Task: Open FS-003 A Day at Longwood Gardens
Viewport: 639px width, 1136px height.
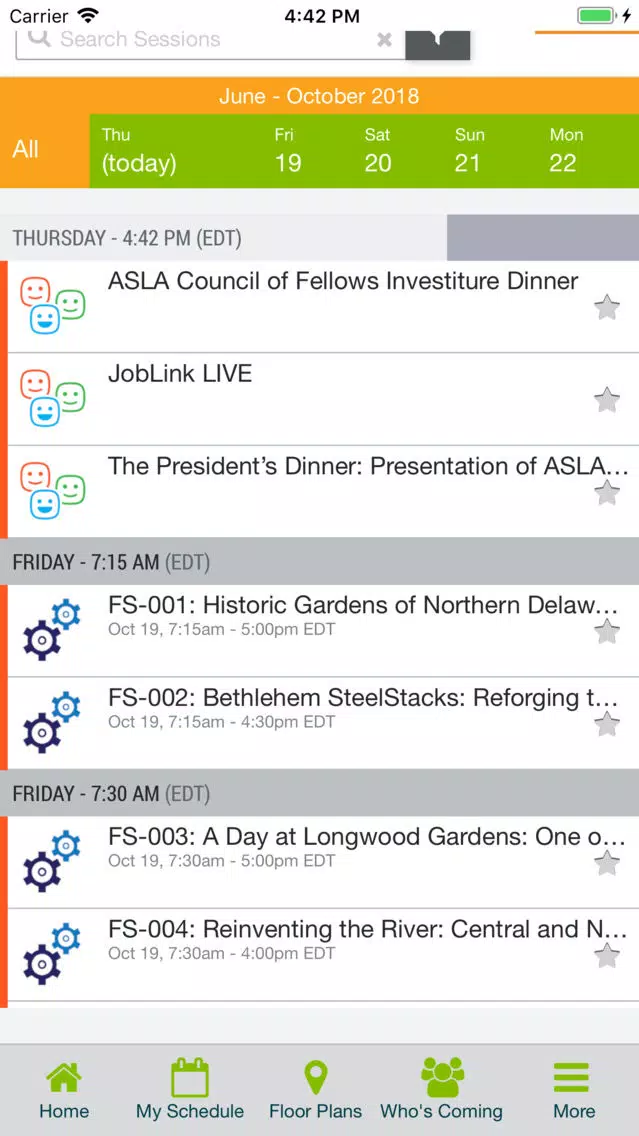Action: pos(320,862)
